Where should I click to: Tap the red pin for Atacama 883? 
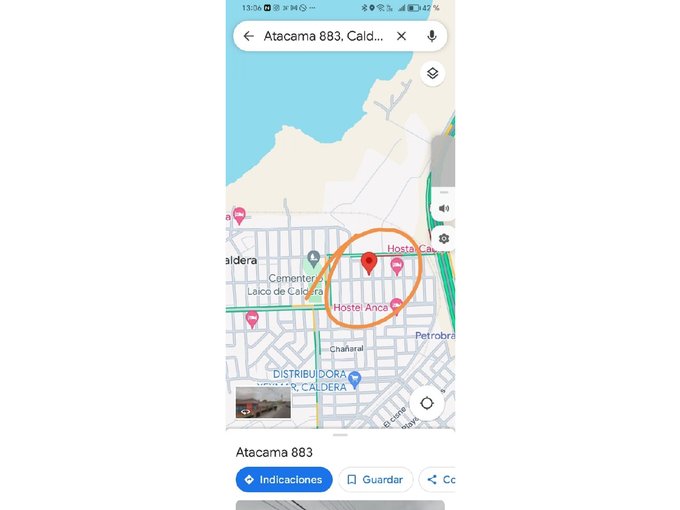pyautogui.click(x=368, y=263)
